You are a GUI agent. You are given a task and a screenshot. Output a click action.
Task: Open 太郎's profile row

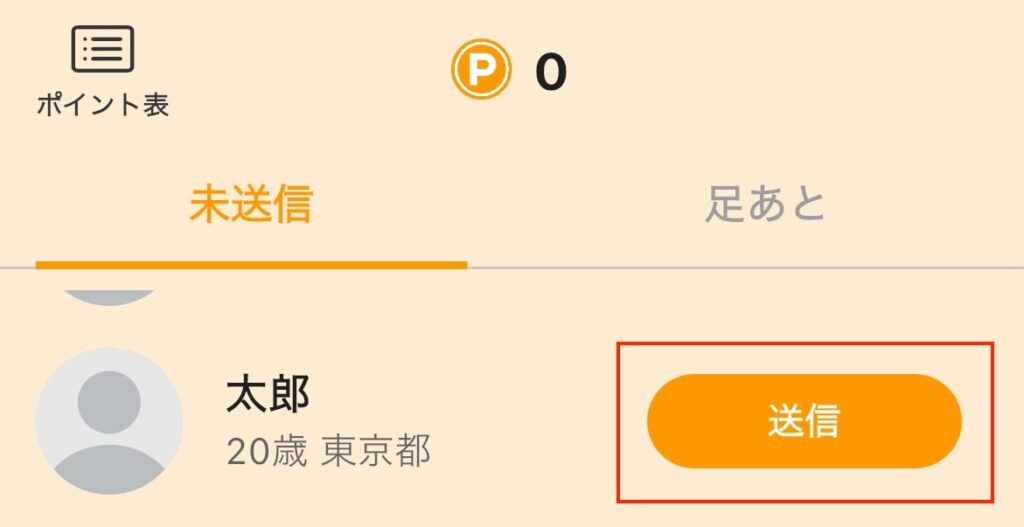(x=328, y=422)
